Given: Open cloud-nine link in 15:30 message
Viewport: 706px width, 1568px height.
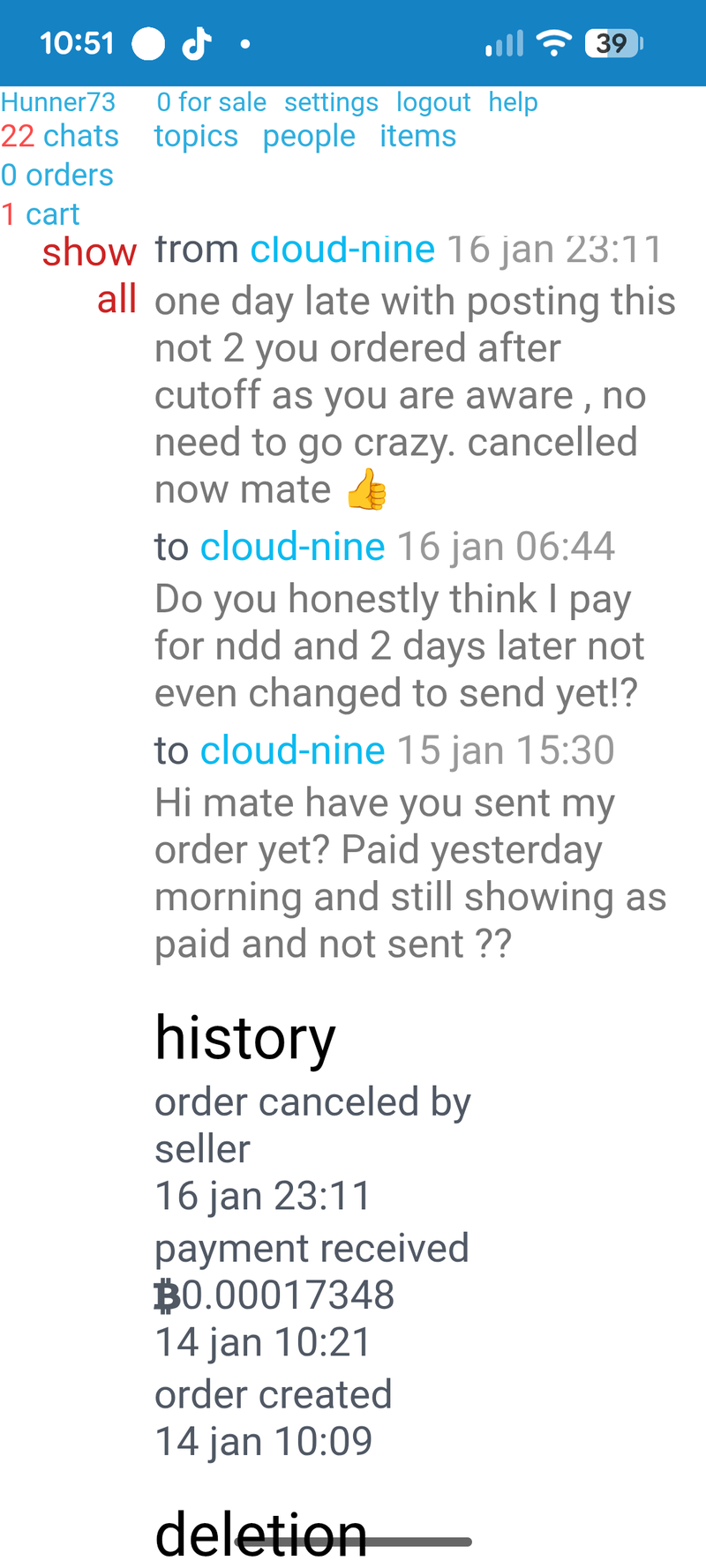Looking at the screenshot, I should click(292, 750).
